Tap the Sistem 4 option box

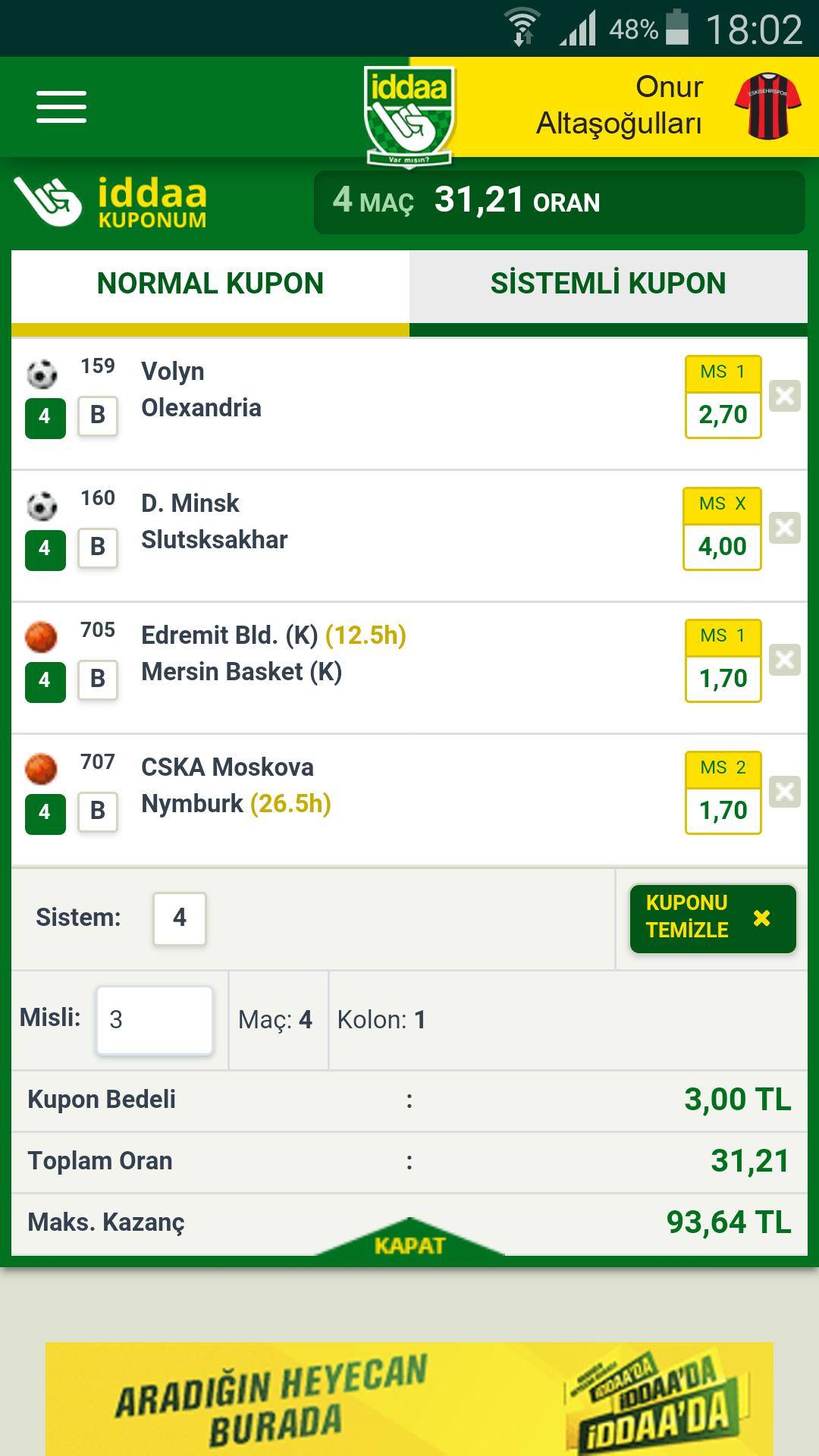179,918
